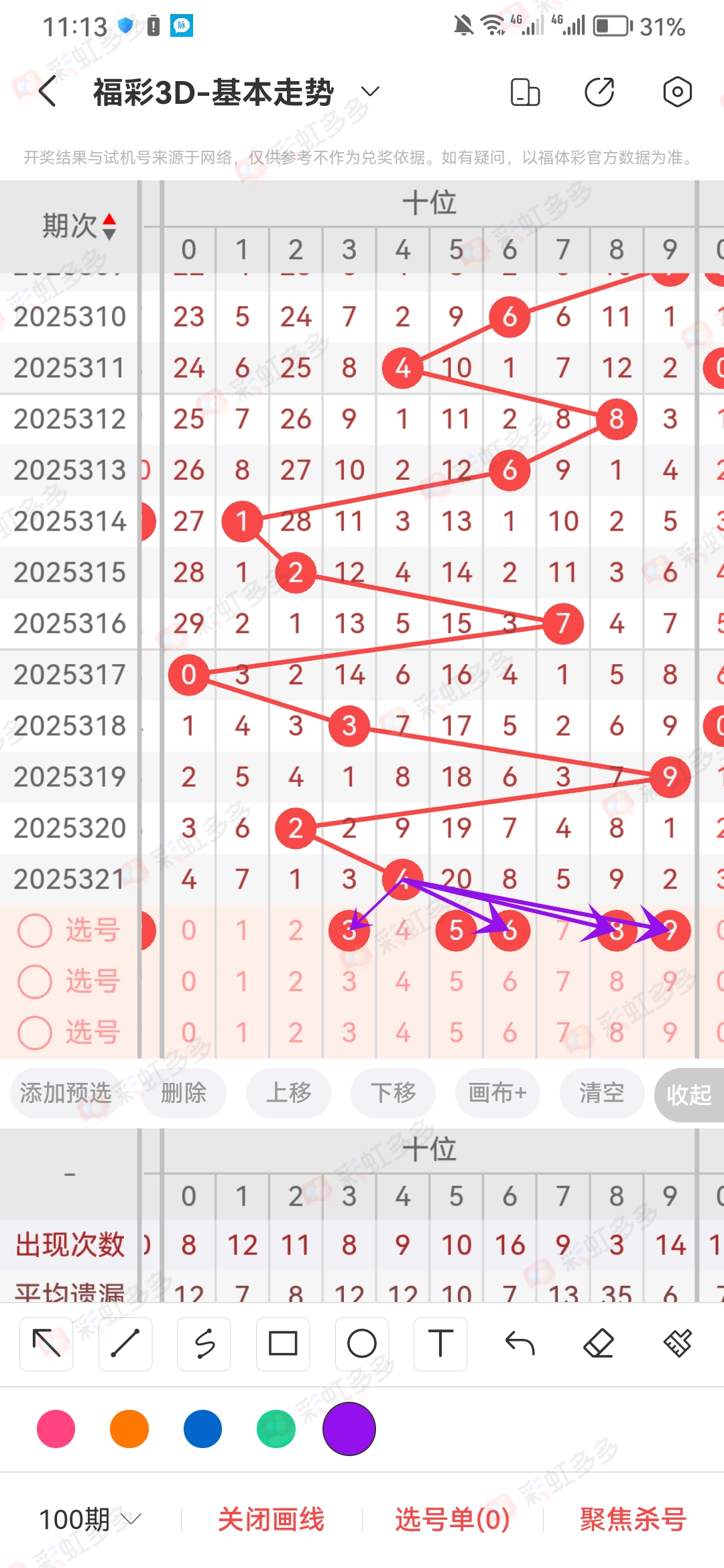
Task: Tap the 删除 button
Action: 184,1093
